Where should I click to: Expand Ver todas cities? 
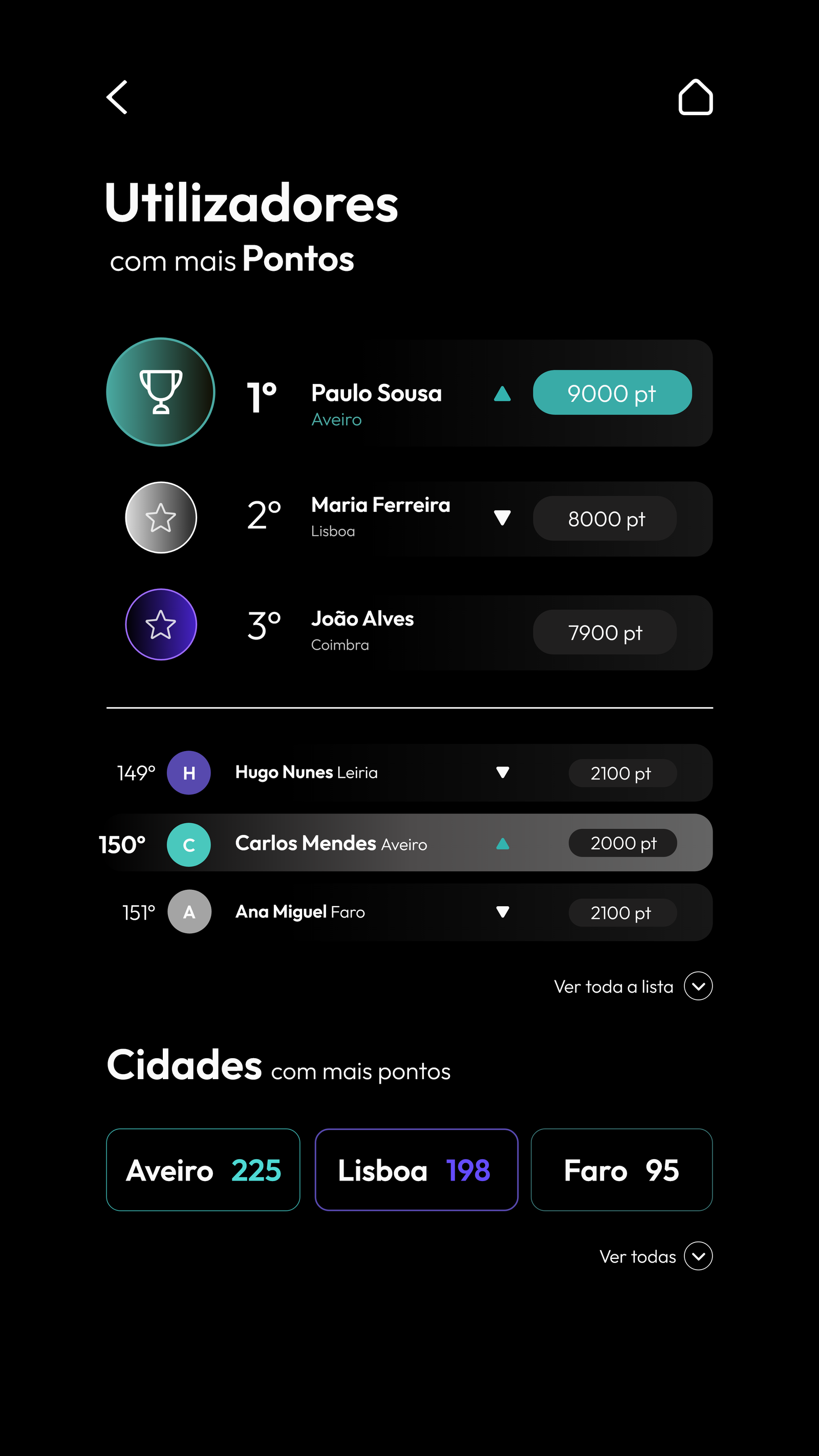(698, 1256)
